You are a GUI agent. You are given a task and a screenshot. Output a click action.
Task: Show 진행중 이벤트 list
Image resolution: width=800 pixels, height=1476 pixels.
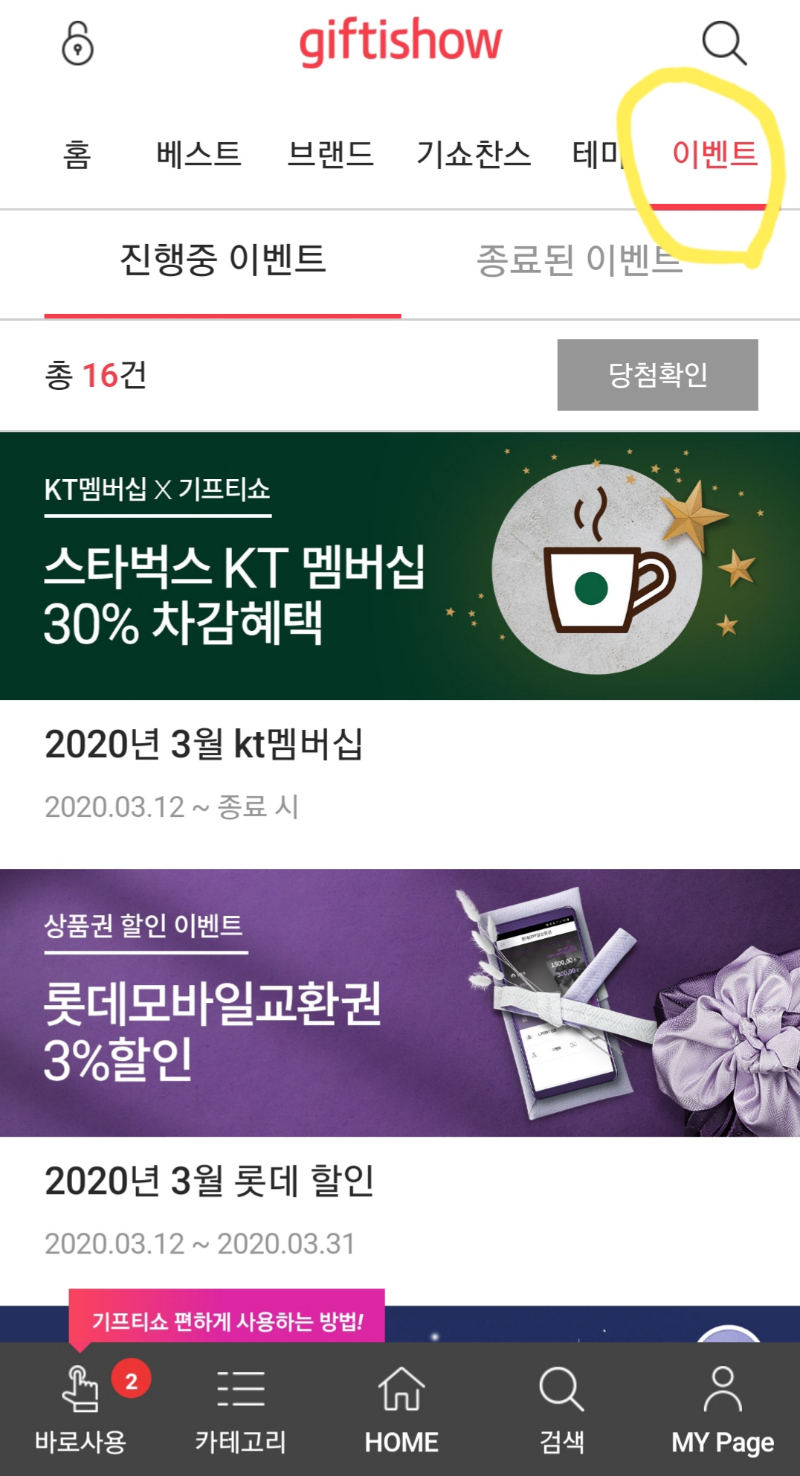tap(222, 260)
